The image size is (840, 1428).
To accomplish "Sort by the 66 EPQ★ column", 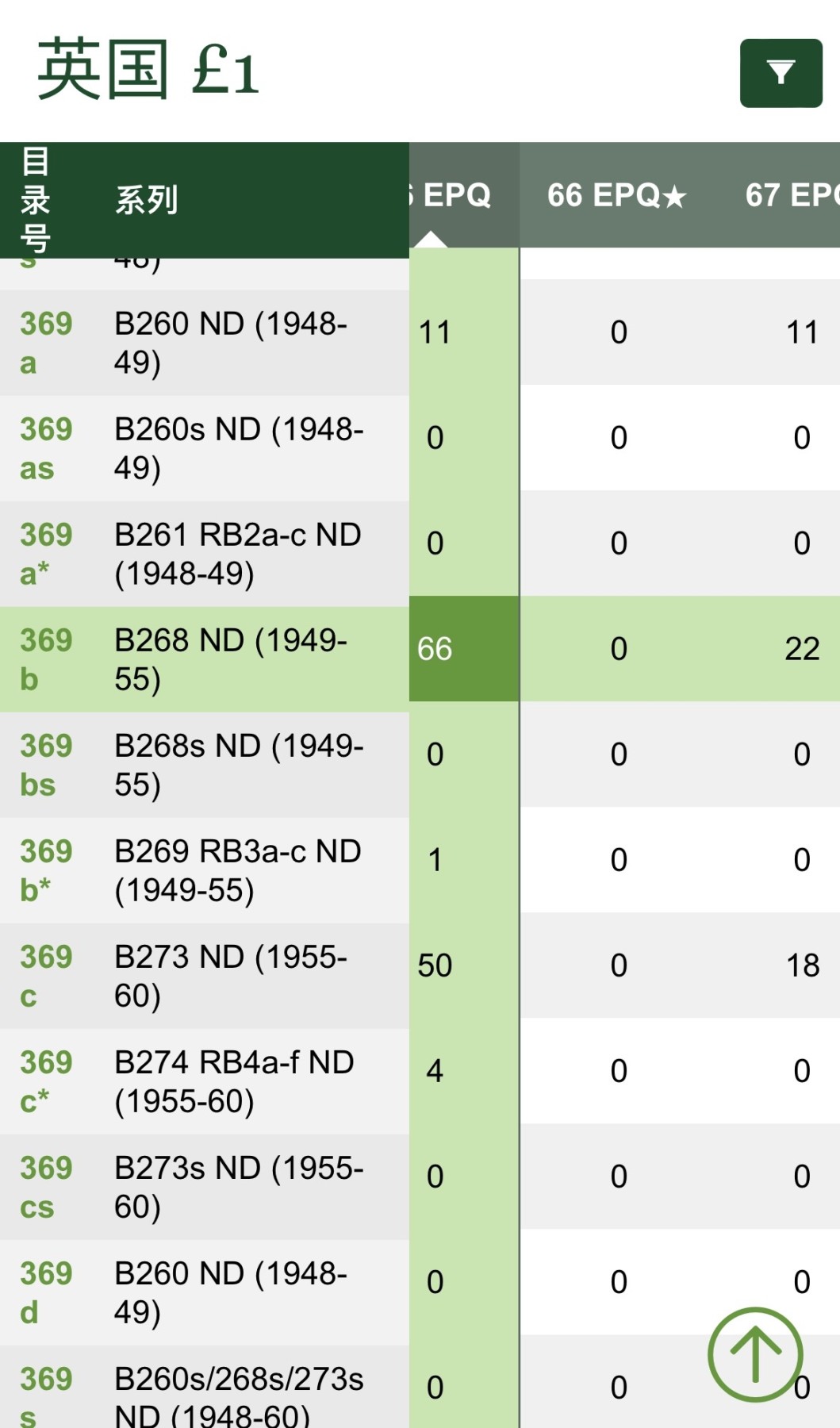I will (x=616, y=195).
